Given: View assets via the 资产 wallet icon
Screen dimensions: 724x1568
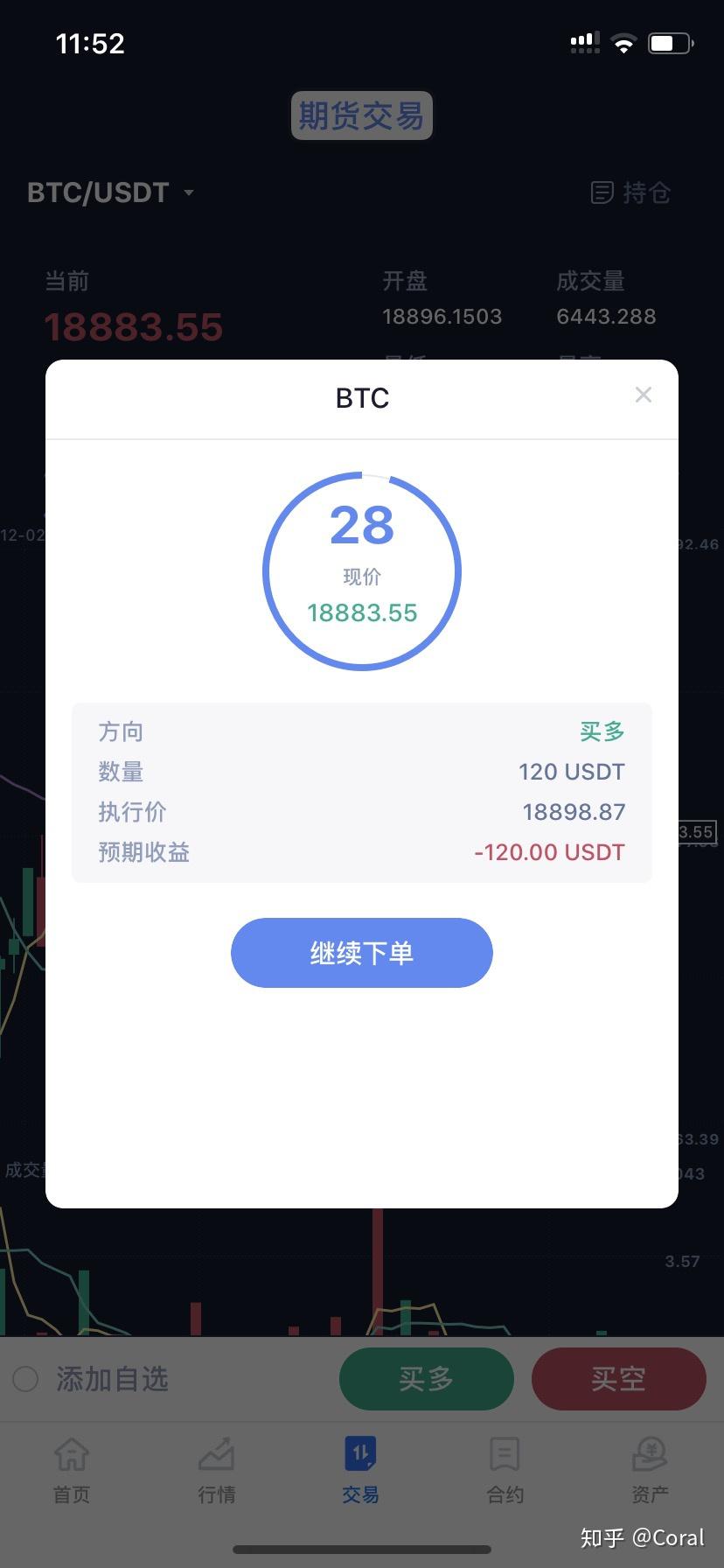Looking at the screenshot, I should [x=649, y=1455].
